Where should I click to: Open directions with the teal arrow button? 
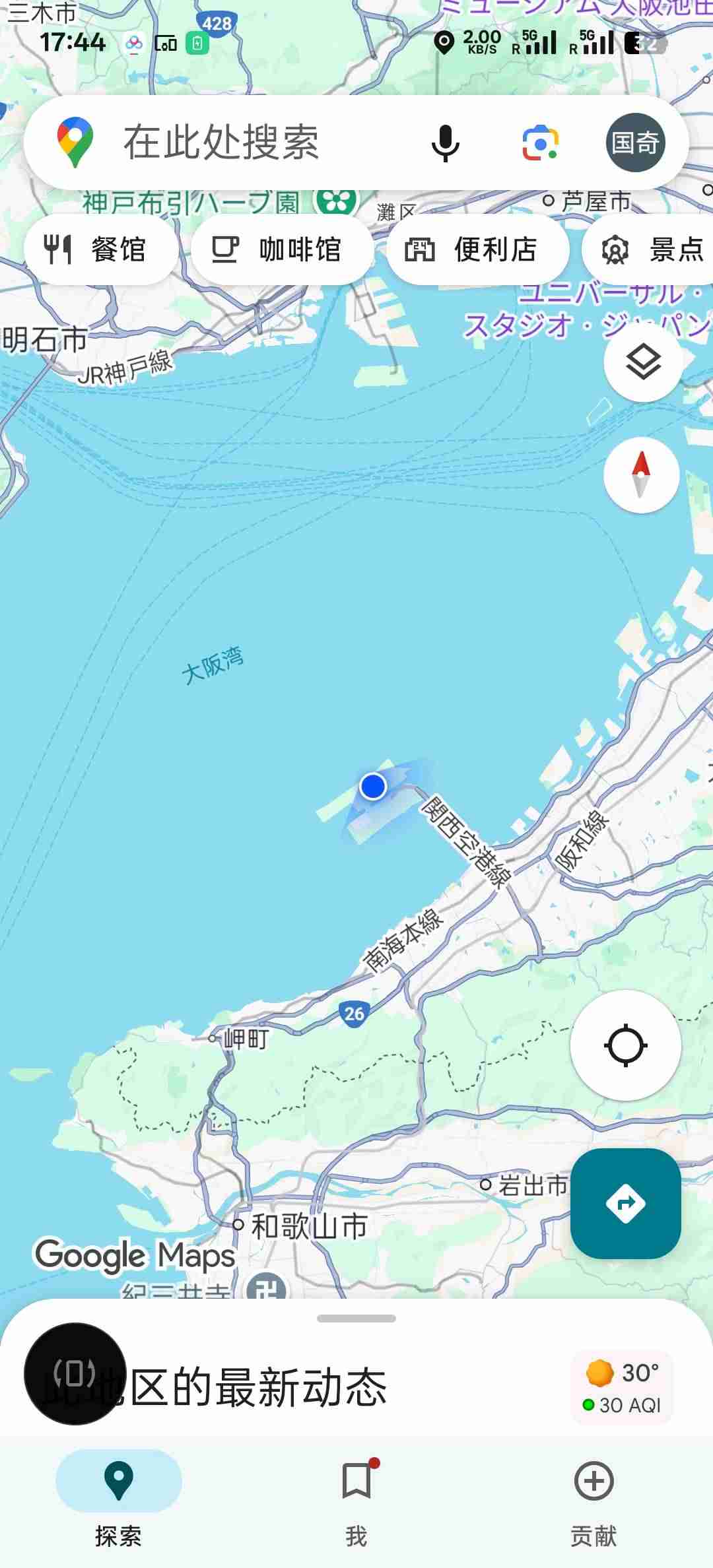coord(625,1203)
